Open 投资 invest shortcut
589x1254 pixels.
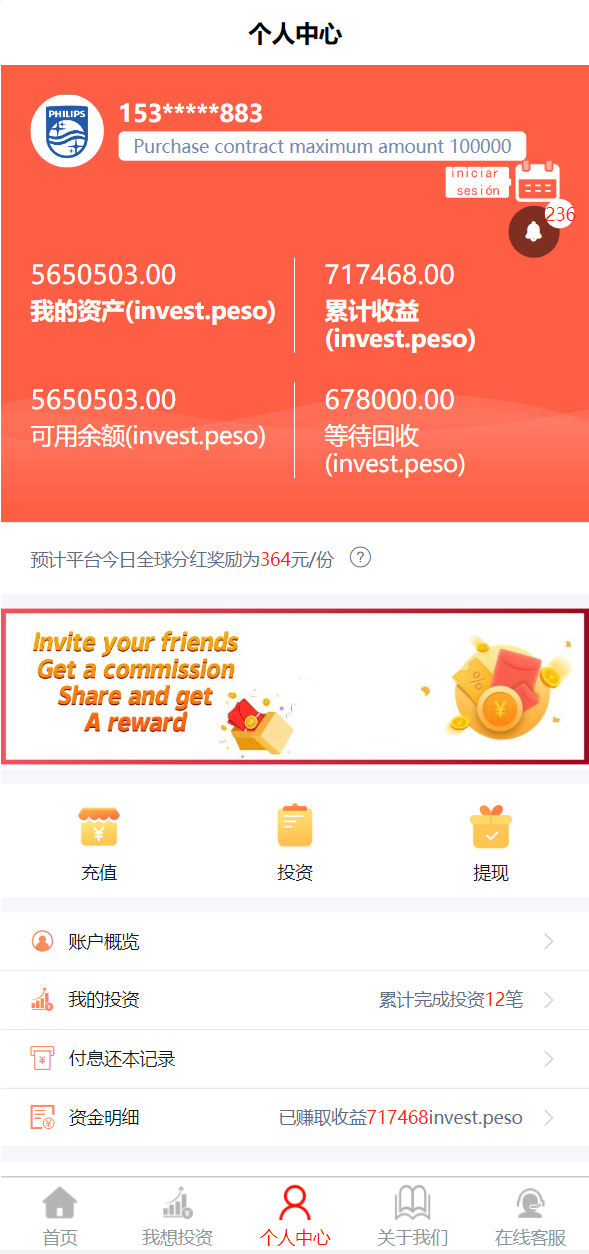295,844
